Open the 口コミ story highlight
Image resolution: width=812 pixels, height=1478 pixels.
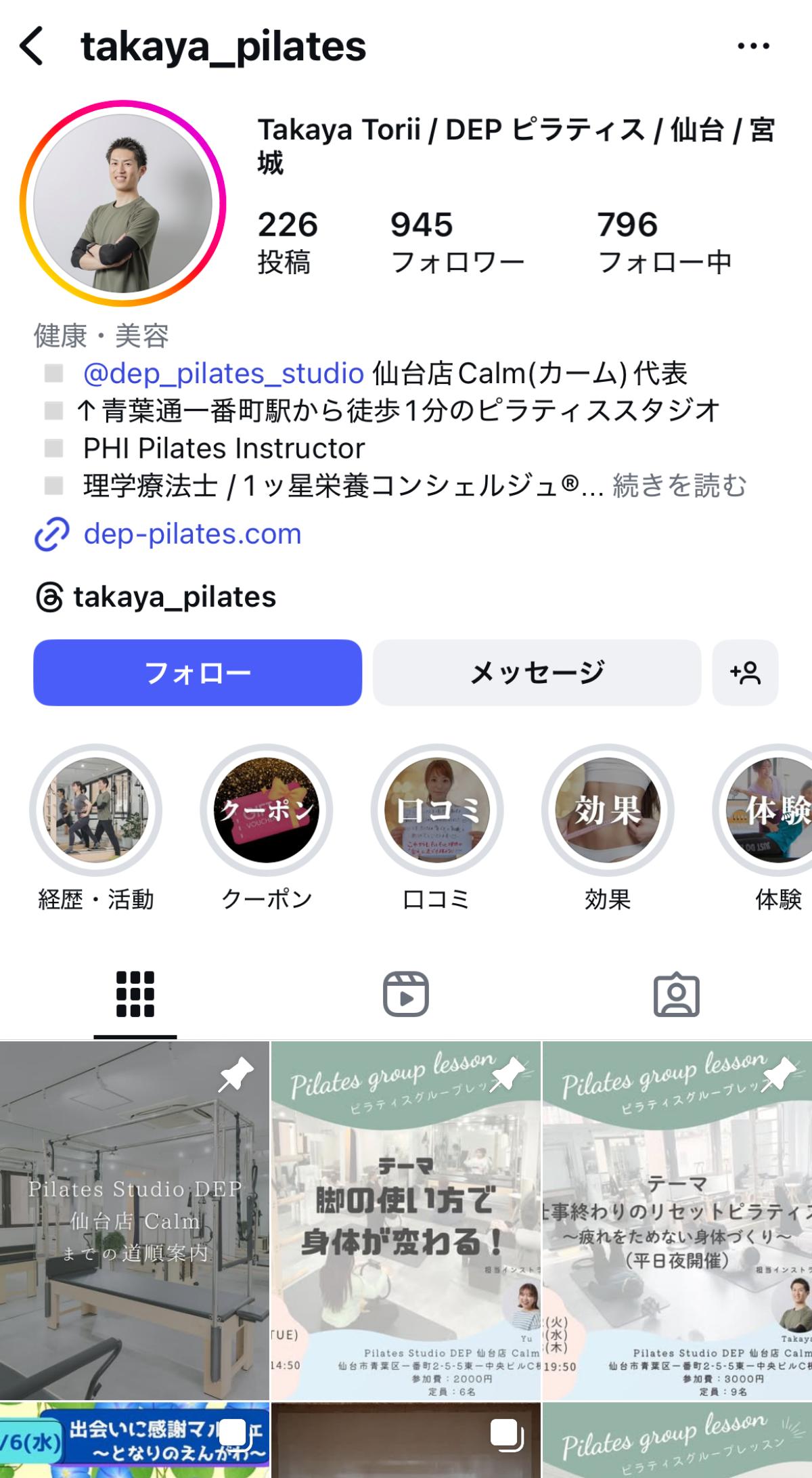(436, 828)
